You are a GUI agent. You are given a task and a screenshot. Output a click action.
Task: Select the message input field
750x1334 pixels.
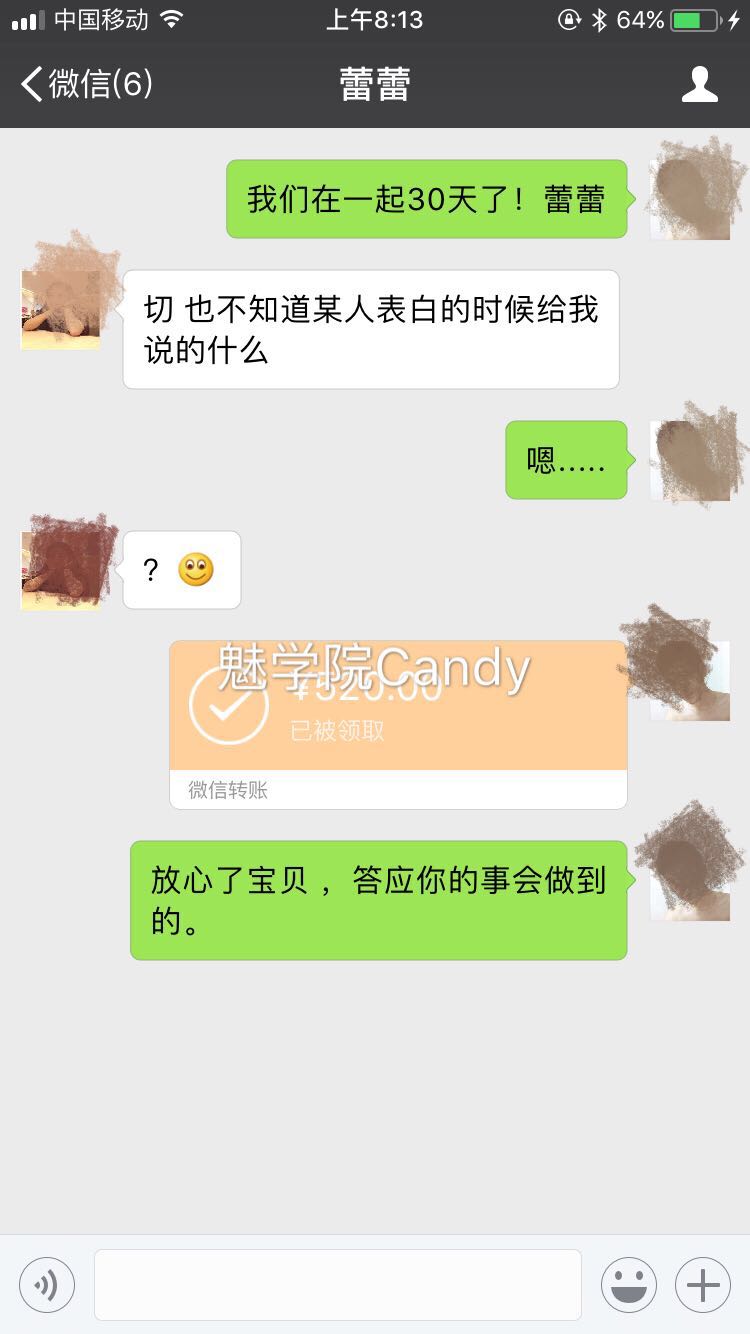tap(337, 1284)
